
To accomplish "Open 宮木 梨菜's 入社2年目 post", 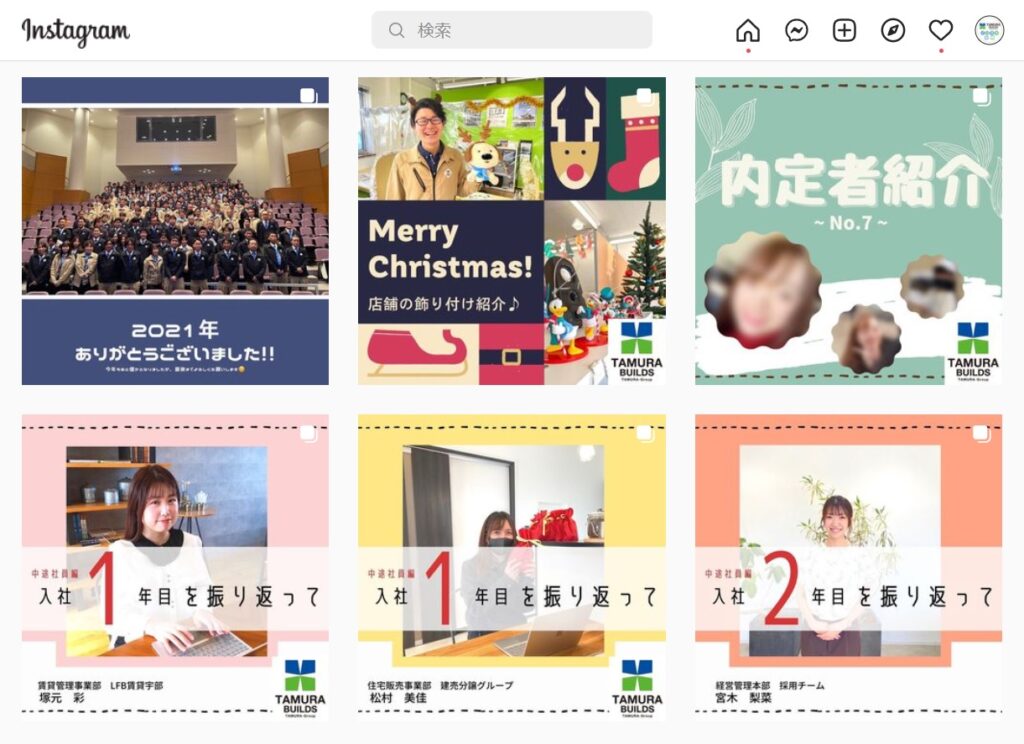I will [x=848, y=568].
